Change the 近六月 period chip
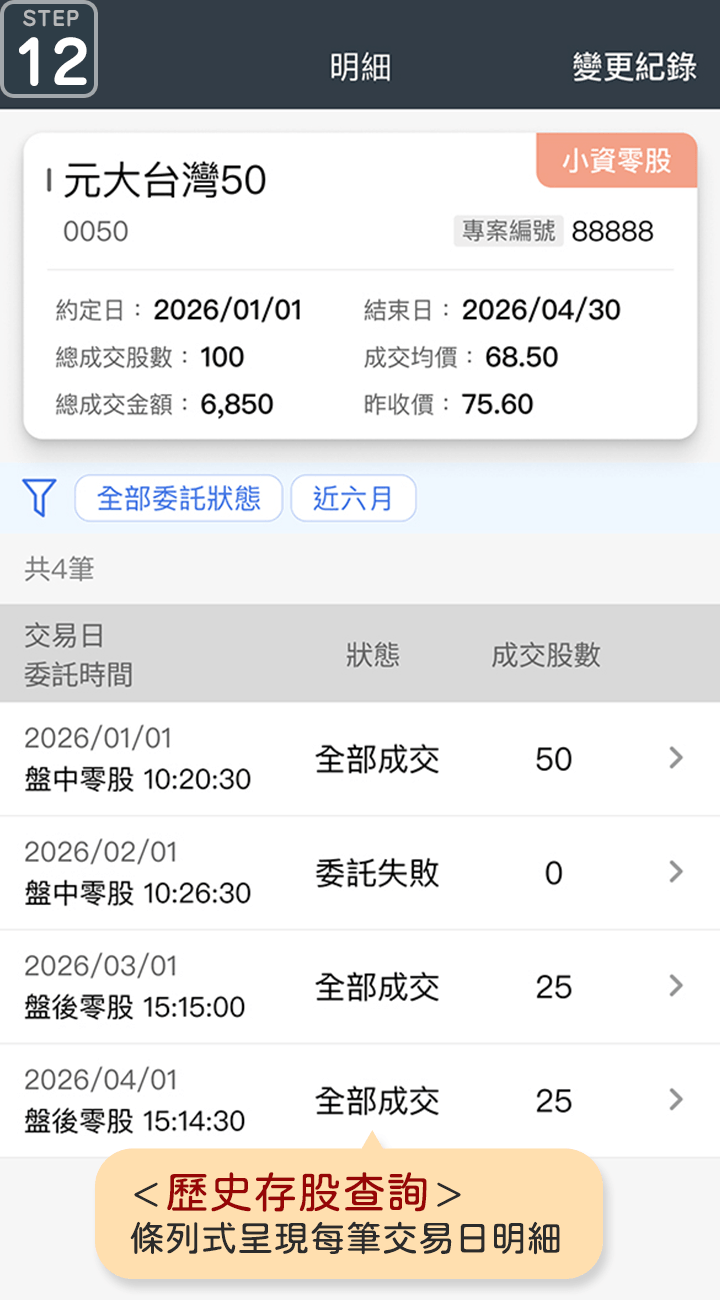 [353, 498]
